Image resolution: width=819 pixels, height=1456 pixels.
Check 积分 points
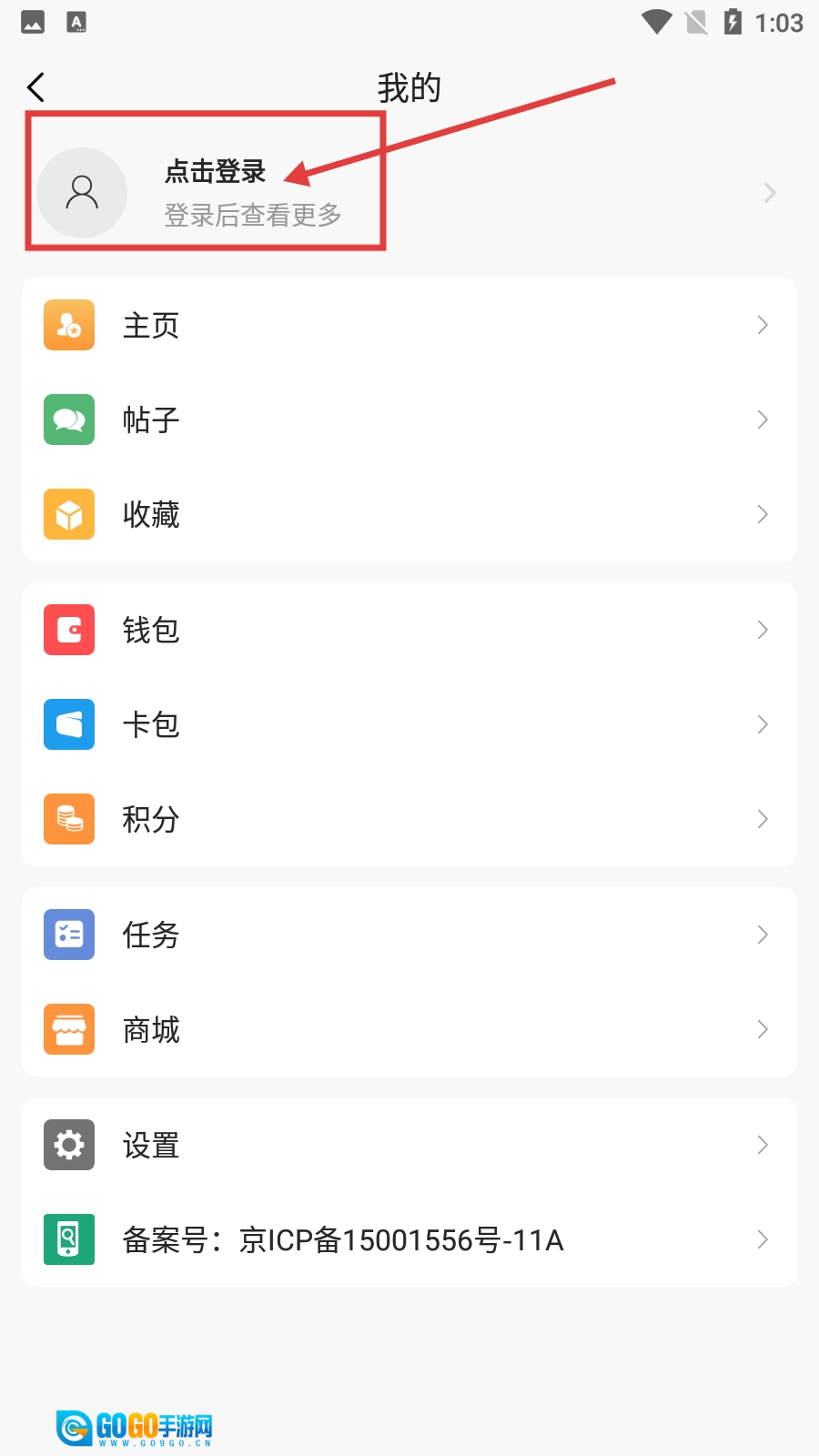151,820
